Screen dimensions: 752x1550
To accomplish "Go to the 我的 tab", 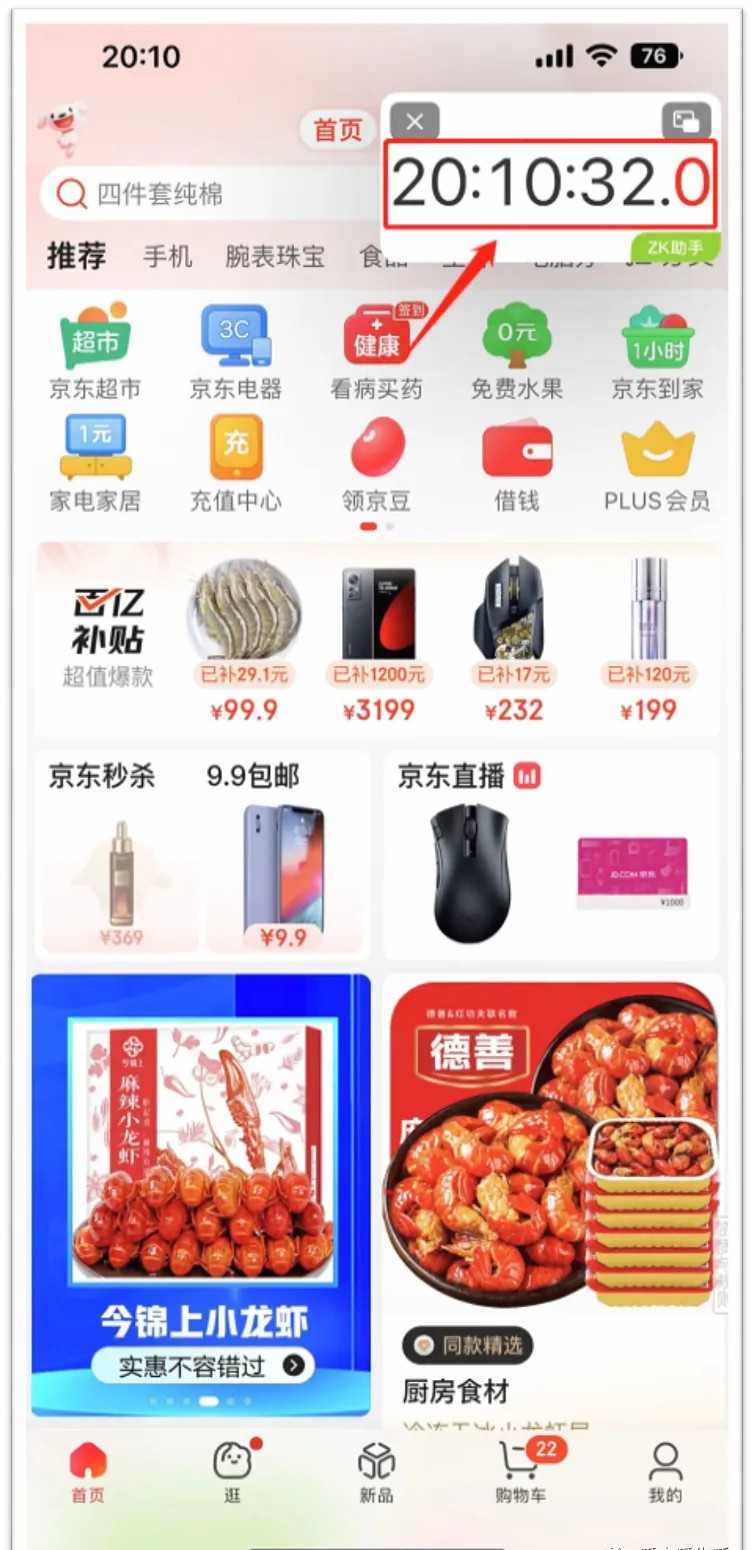I will coord(665,1472).
